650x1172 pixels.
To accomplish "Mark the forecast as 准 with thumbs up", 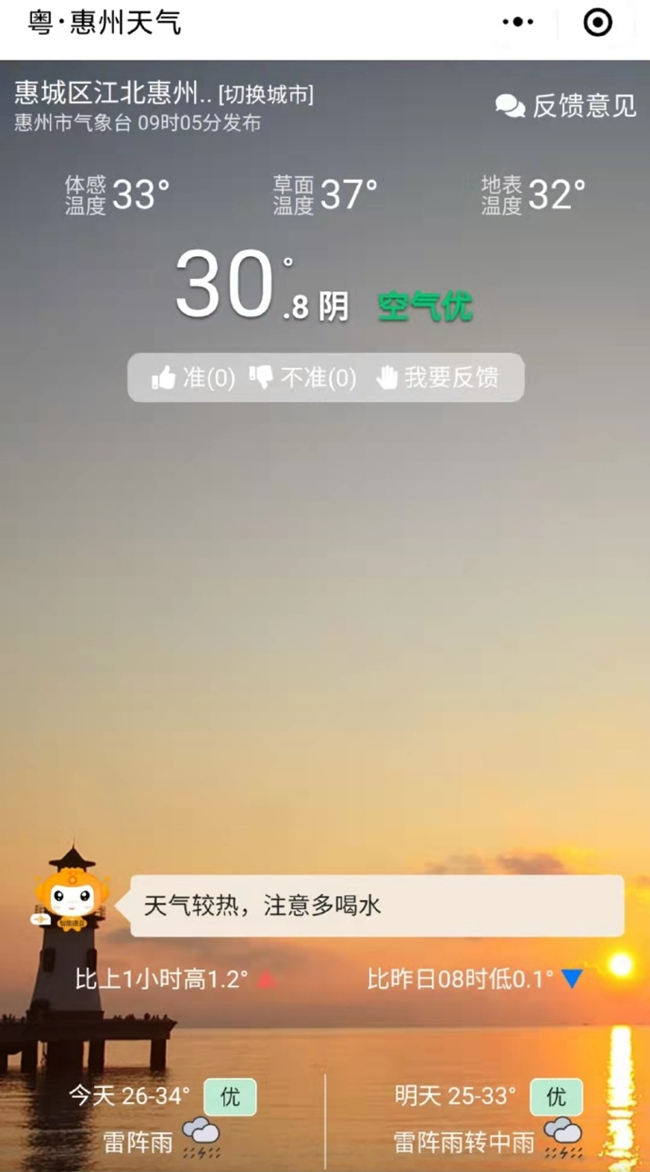I will tap(193, 377).
